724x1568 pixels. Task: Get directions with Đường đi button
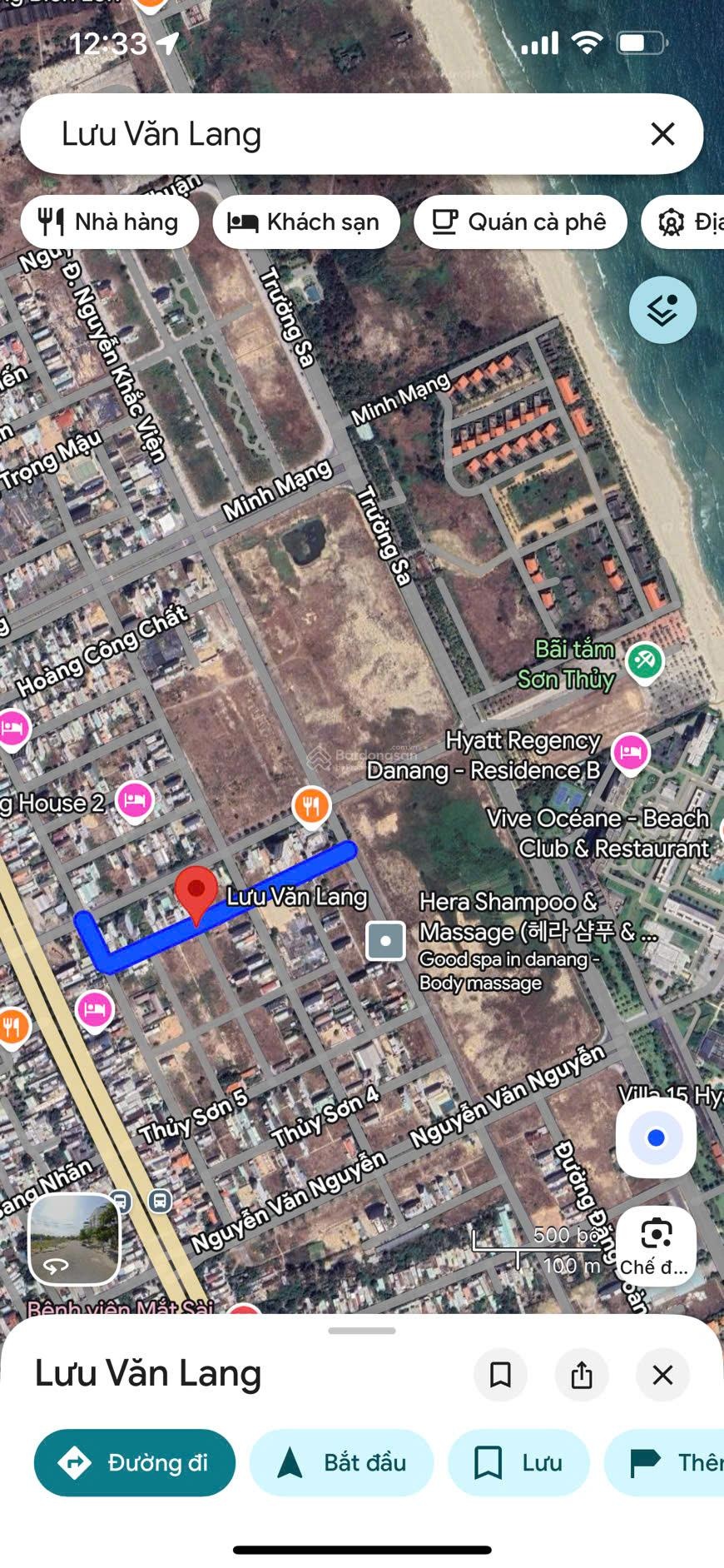point(135,1463)
